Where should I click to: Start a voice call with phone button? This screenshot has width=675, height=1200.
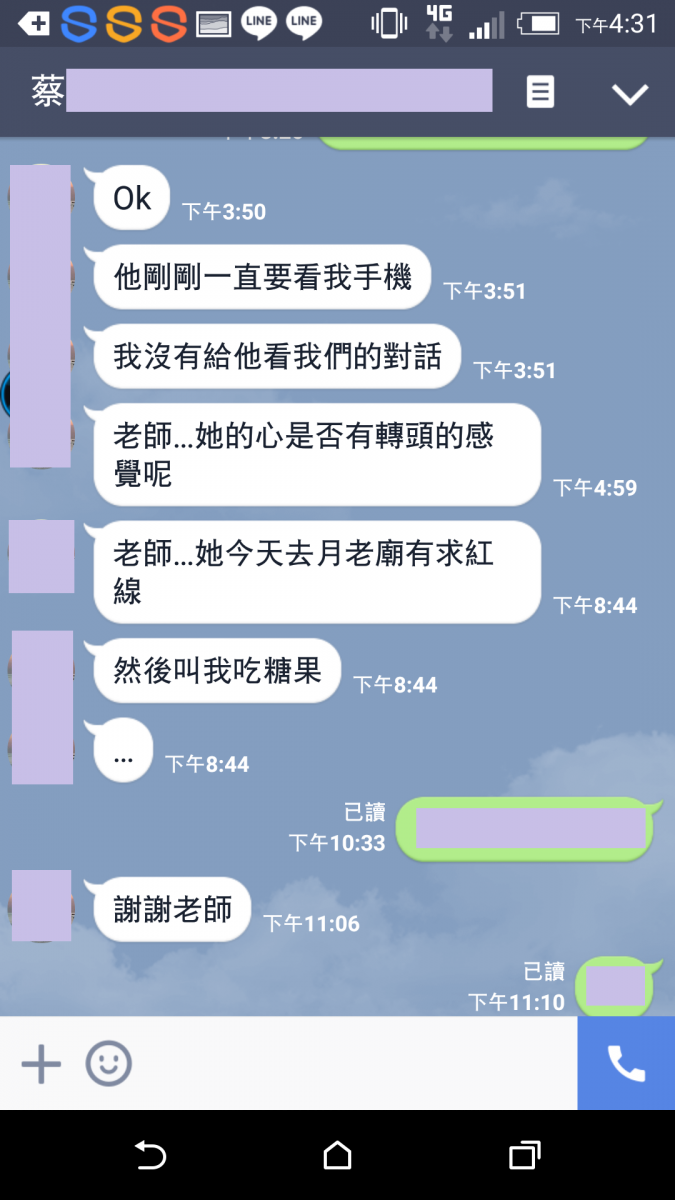(626, 1064)
